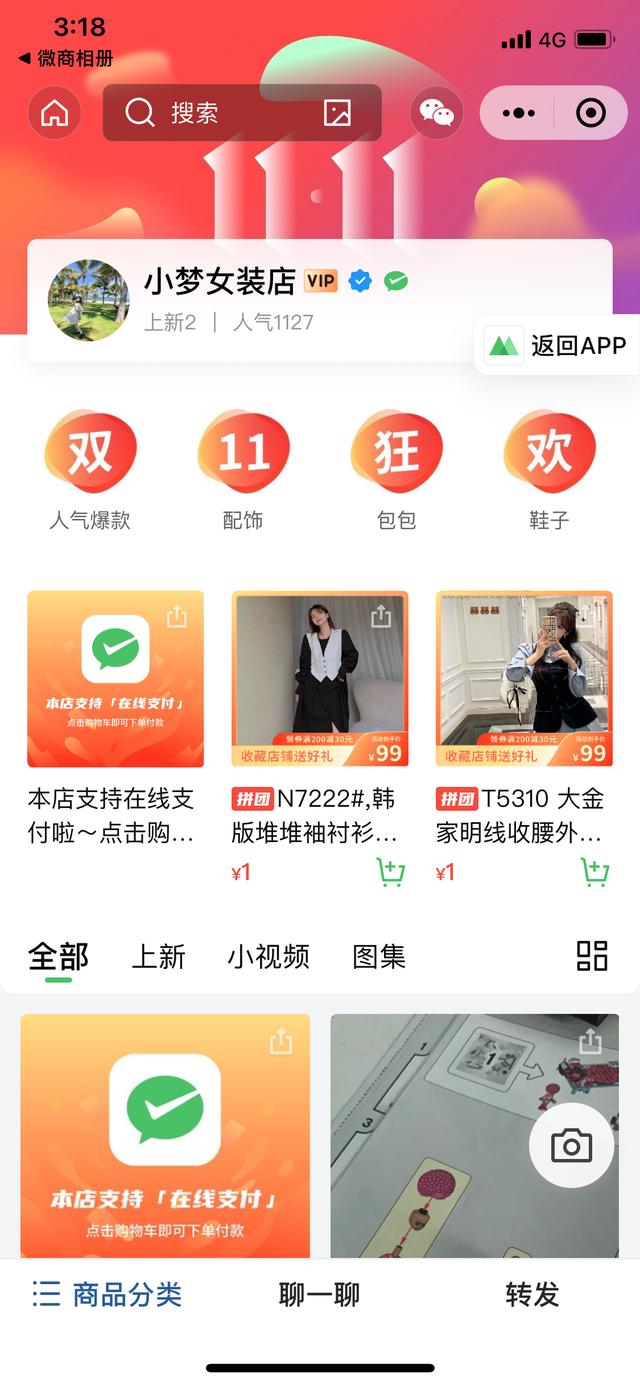Open the 搜索 search box
The image size is (640, 1386).
pyautogui.click(x=220, y=113)
